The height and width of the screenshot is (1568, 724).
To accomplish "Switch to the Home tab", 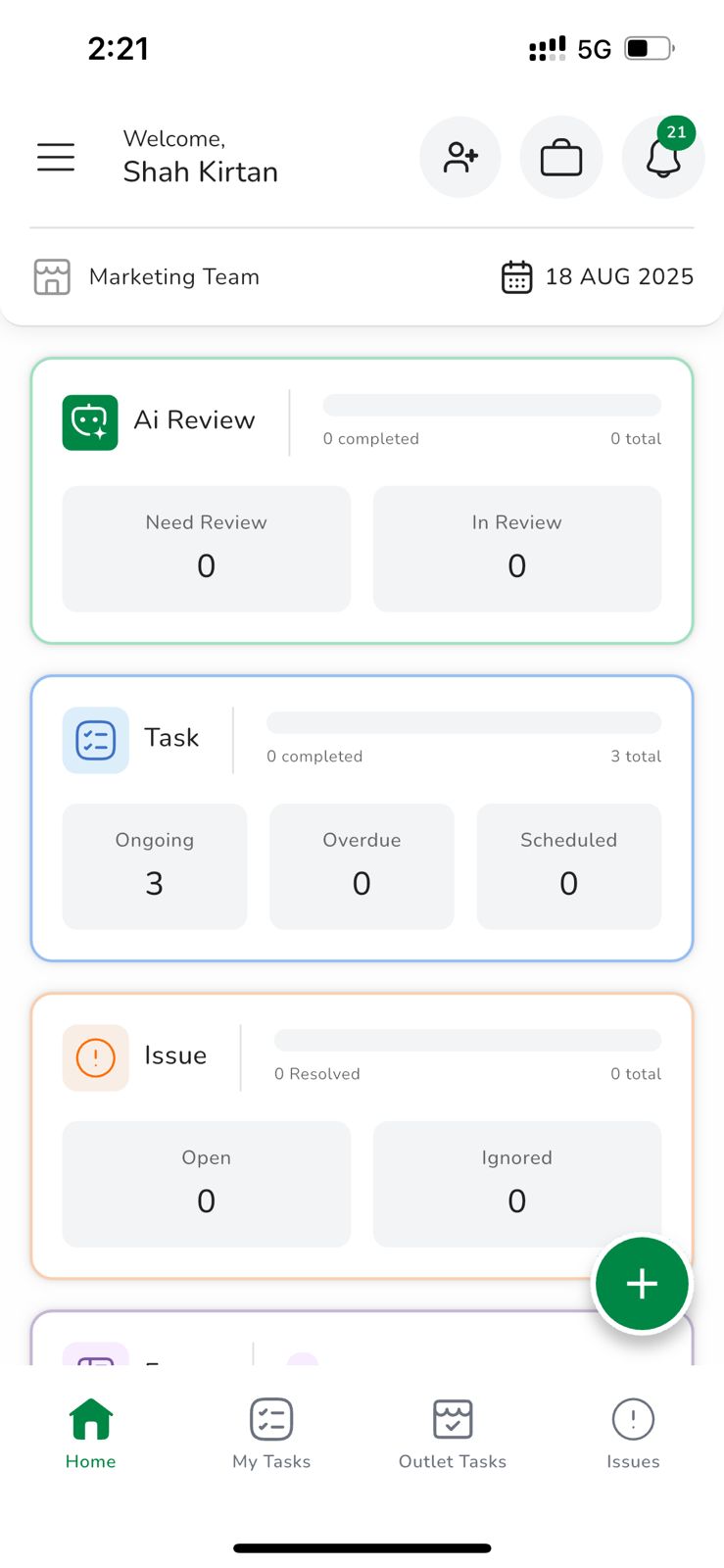I will click(x=90, y=1433).
